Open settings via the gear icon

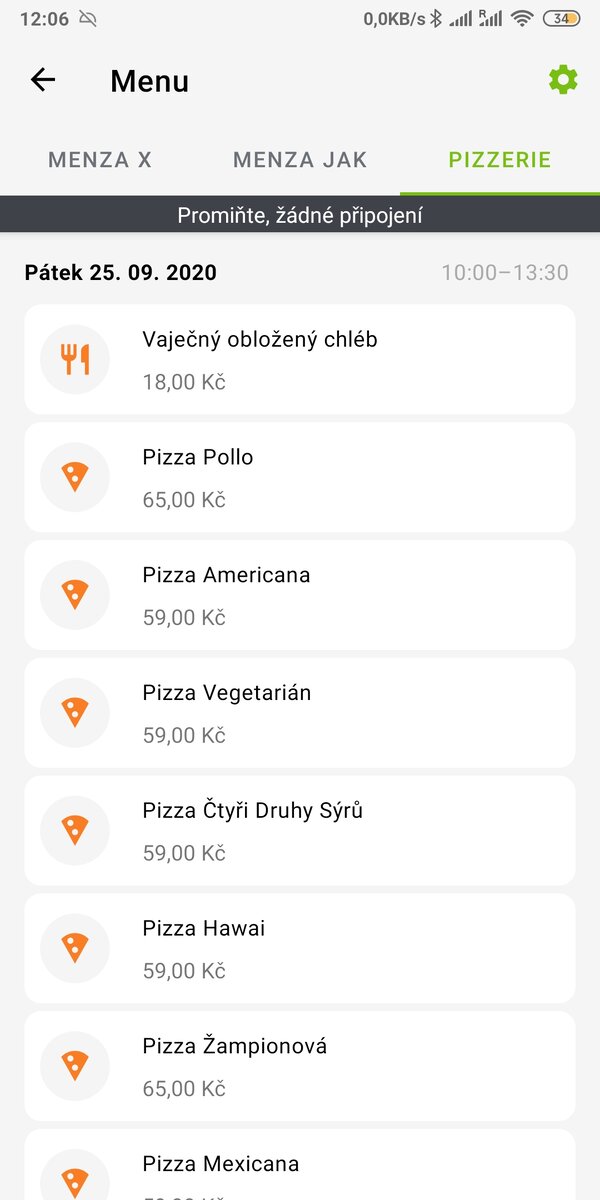[x=563, y=80]
